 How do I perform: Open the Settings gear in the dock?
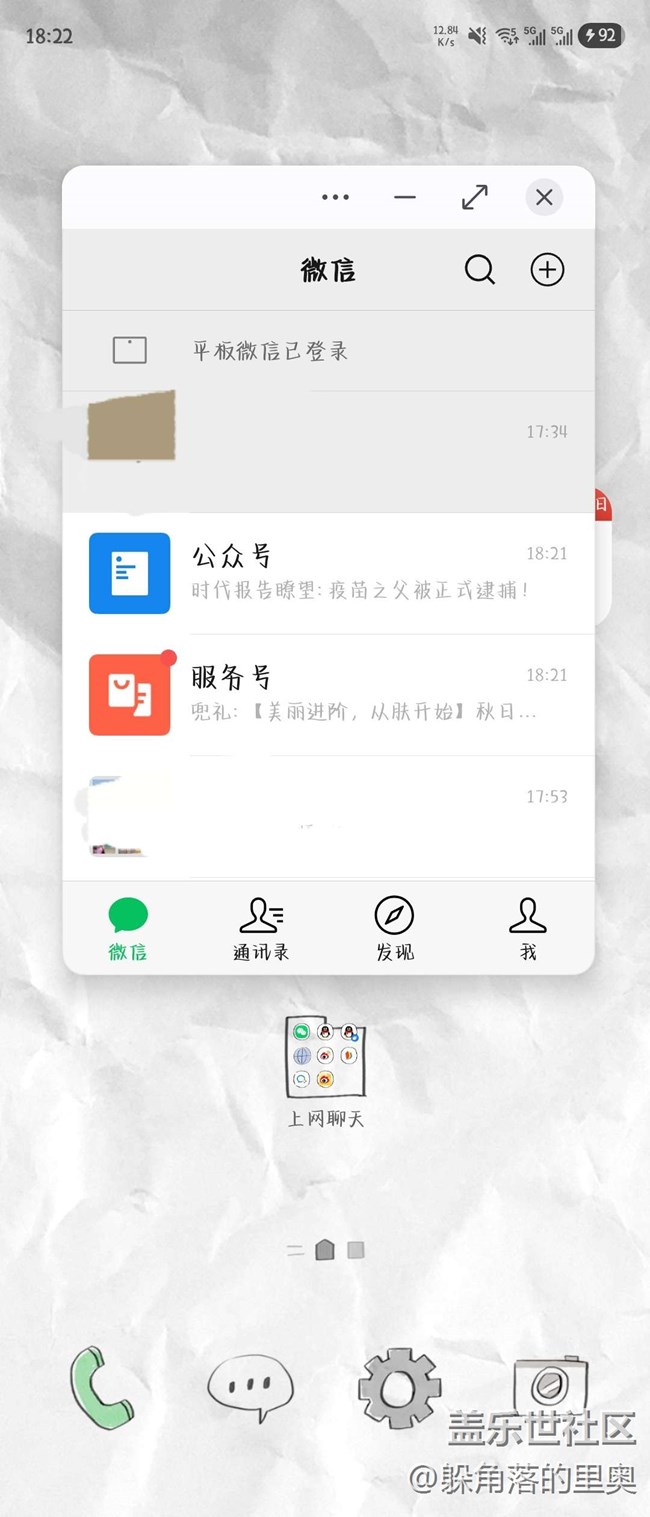399,1387
